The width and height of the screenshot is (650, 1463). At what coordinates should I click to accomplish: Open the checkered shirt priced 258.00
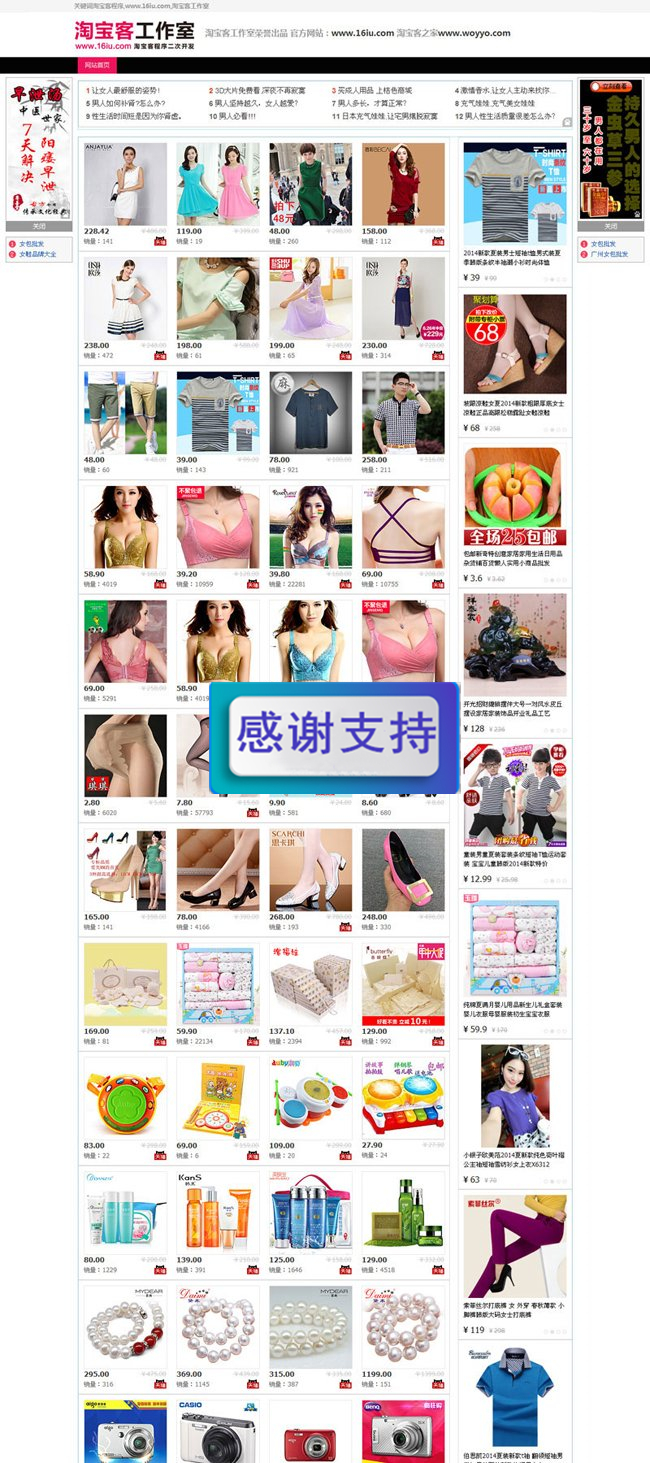(x=403, y=413)
